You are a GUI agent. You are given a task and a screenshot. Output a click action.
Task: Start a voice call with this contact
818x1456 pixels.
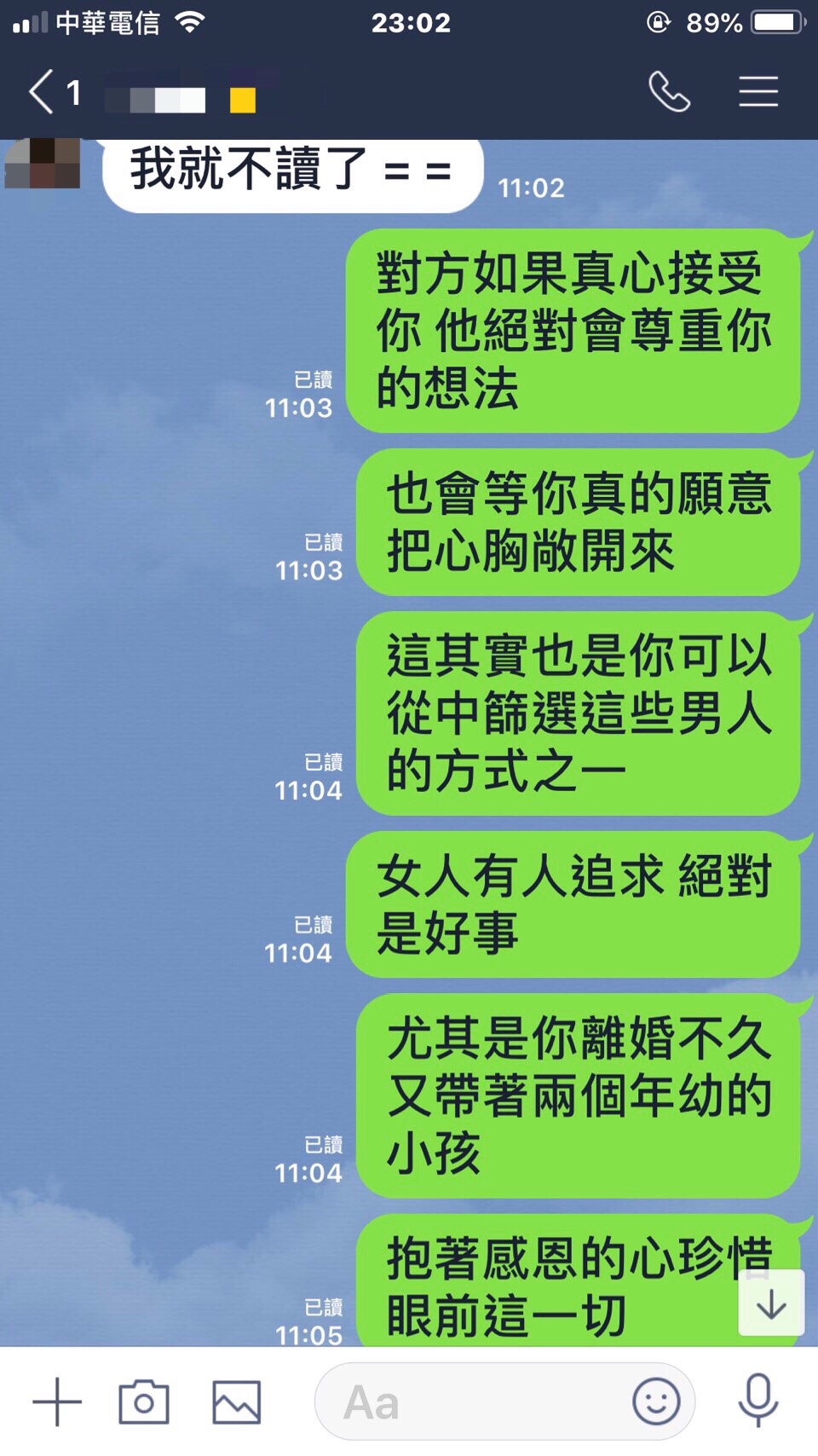(670, 92)
